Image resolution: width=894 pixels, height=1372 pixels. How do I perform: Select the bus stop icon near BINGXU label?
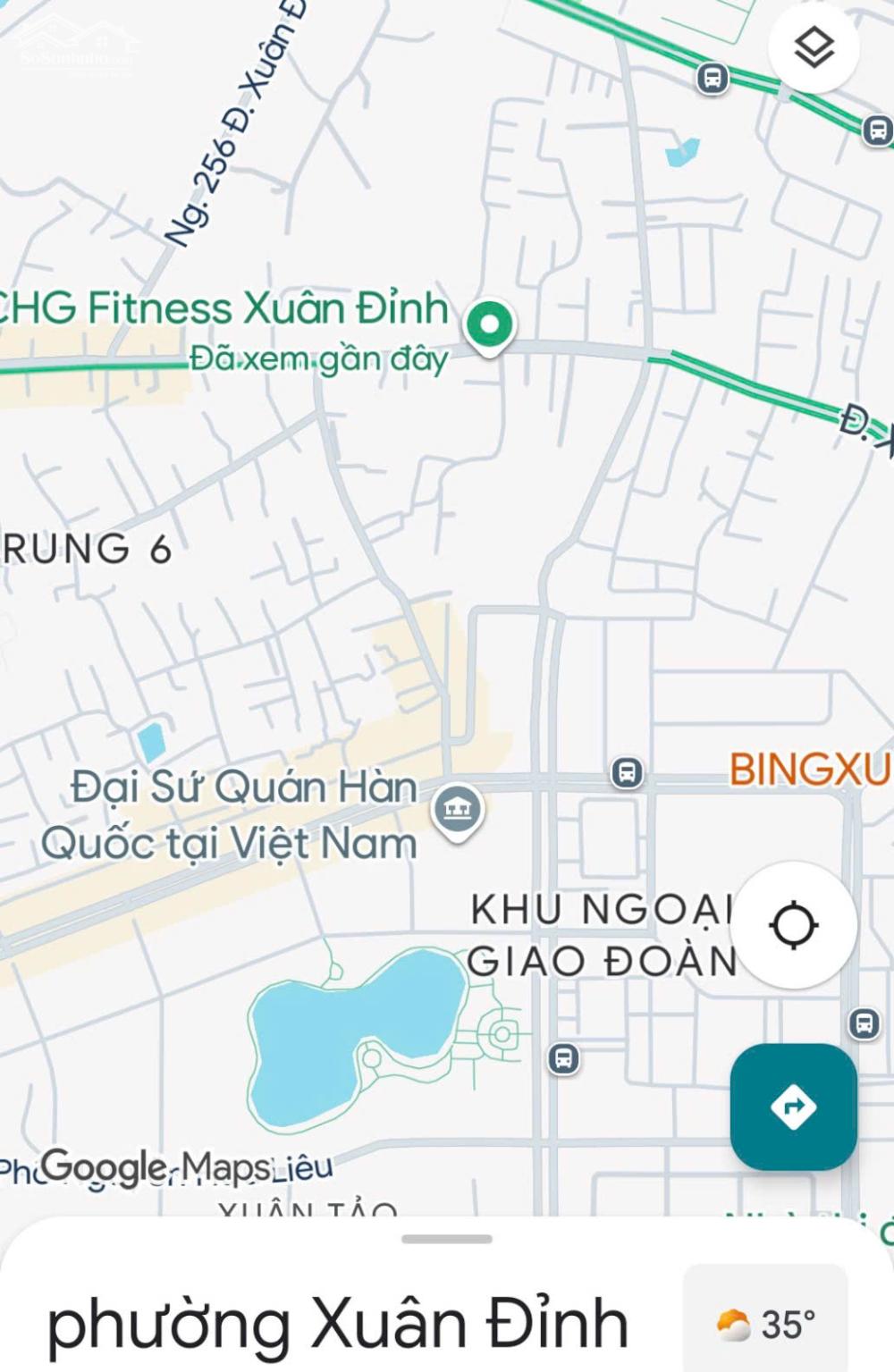[626, 772]
